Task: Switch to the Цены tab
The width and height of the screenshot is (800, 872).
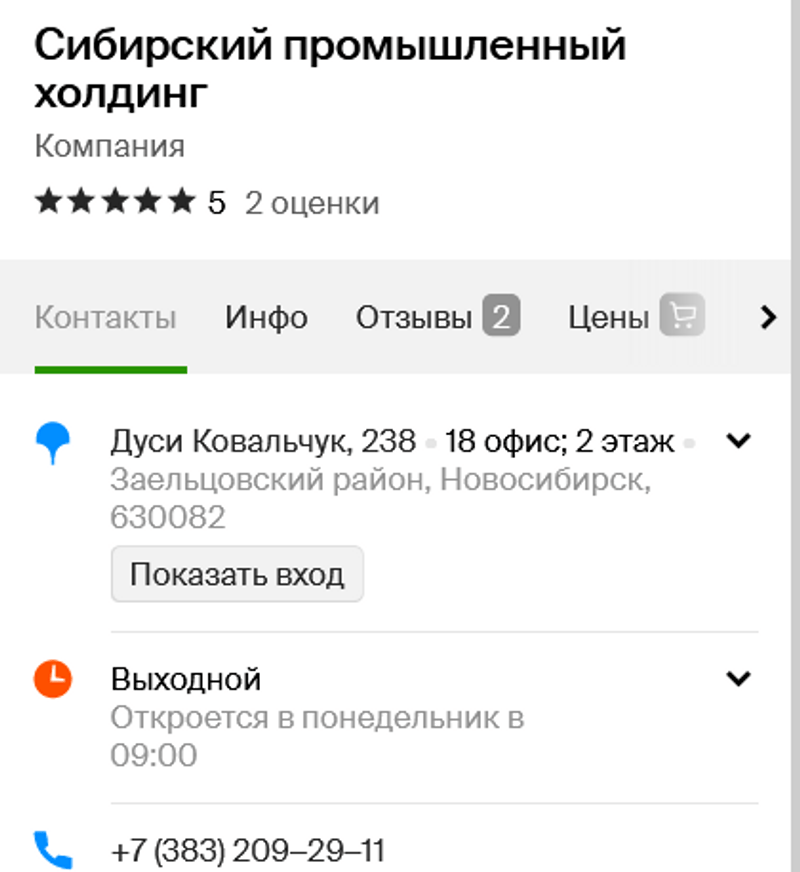Action: pos(636,318)
